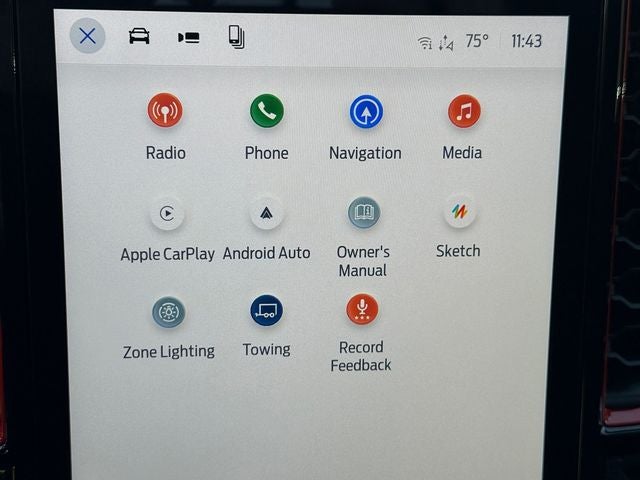Image resolution: width=640 pixels, height=480 pixels.
Task: Launch the Phone app
Action: [x=266, y=111]
